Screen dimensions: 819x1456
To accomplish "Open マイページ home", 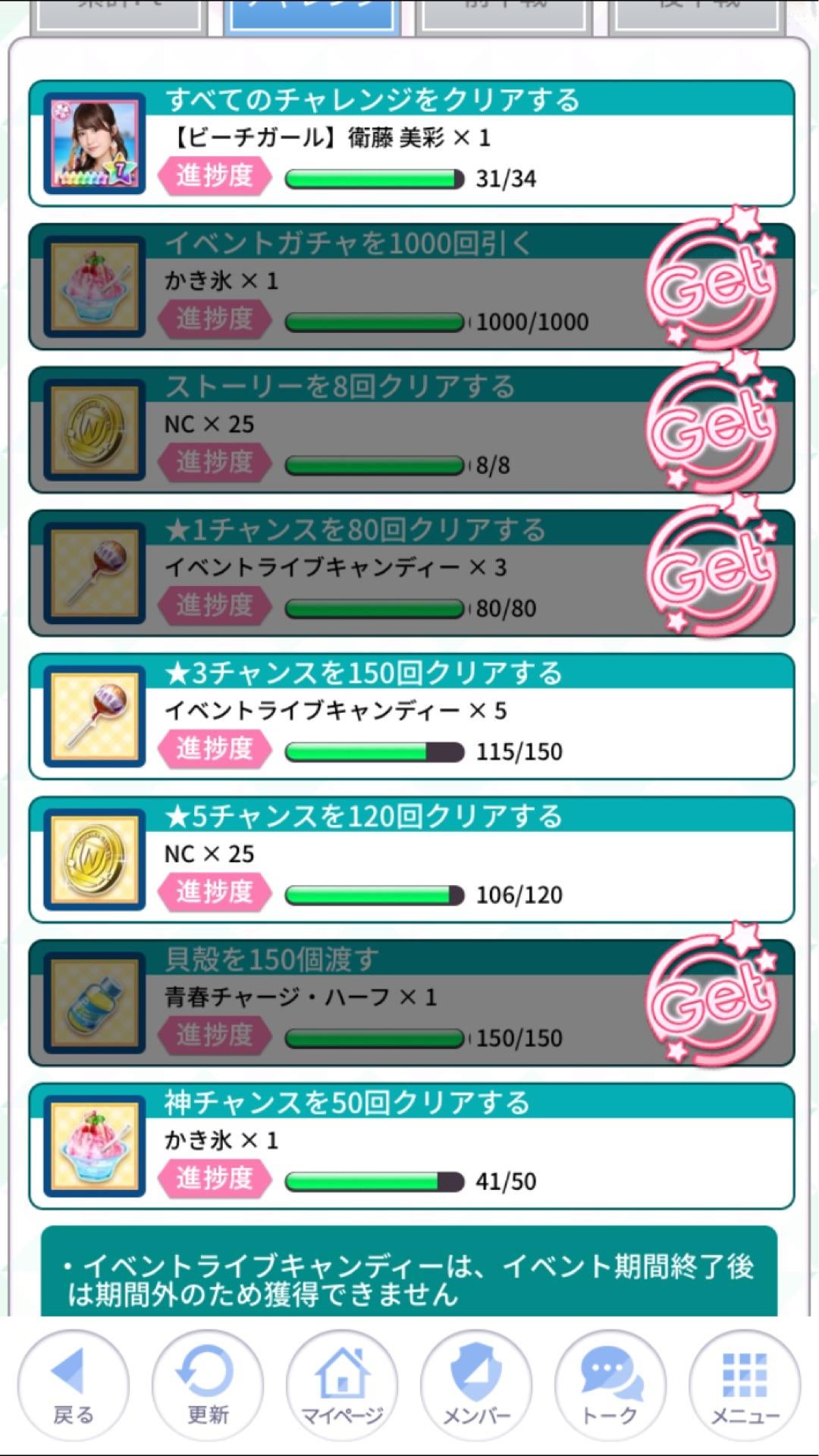I will (x=341, y=1385).
